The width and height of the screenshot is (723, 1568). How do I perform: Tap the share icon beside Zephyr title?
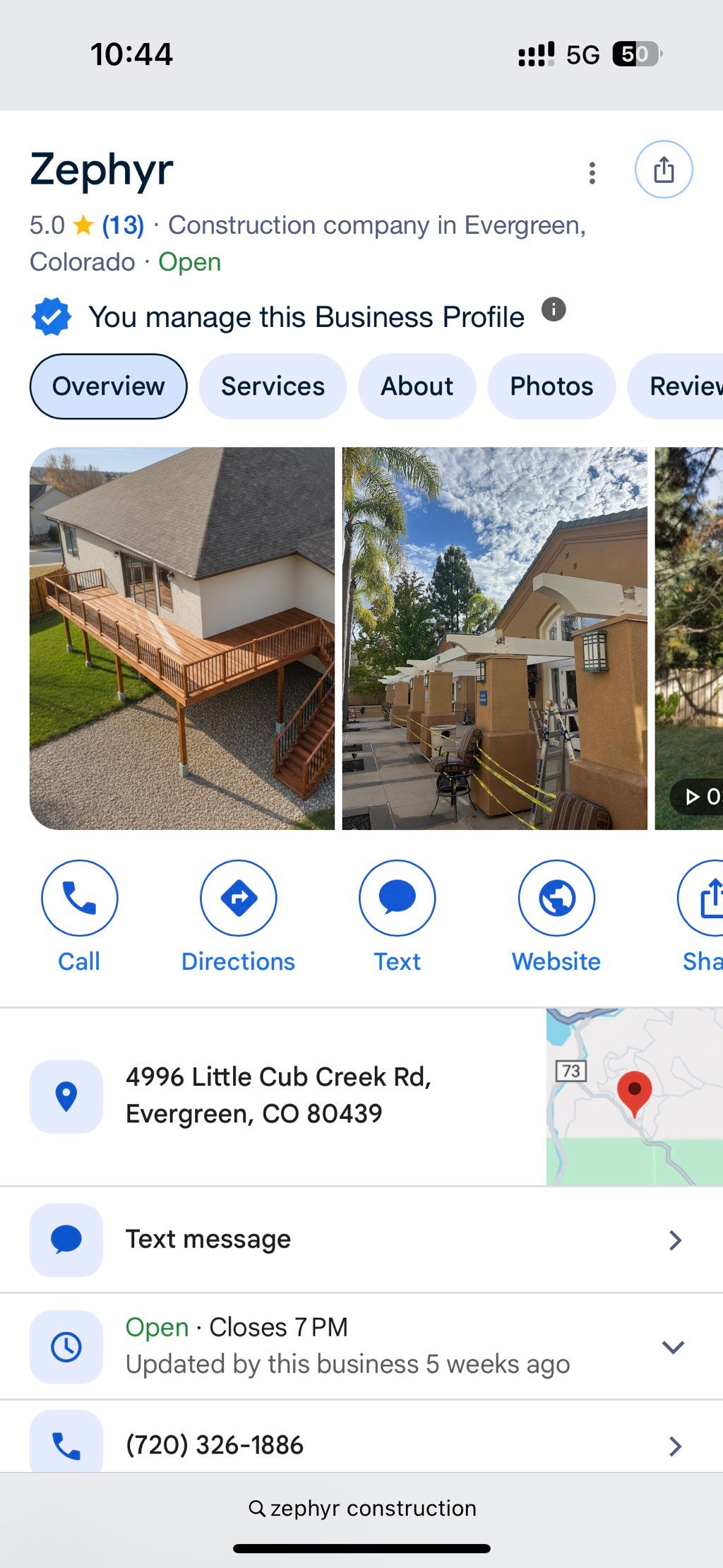tap(663, 170)
